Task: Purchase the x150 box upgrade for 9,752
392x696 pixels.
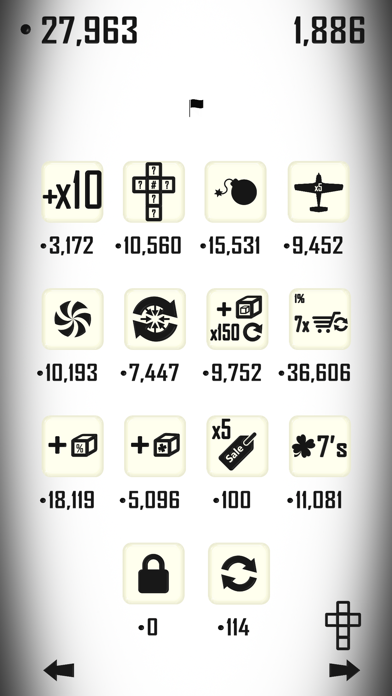Action: coord(238,319)
